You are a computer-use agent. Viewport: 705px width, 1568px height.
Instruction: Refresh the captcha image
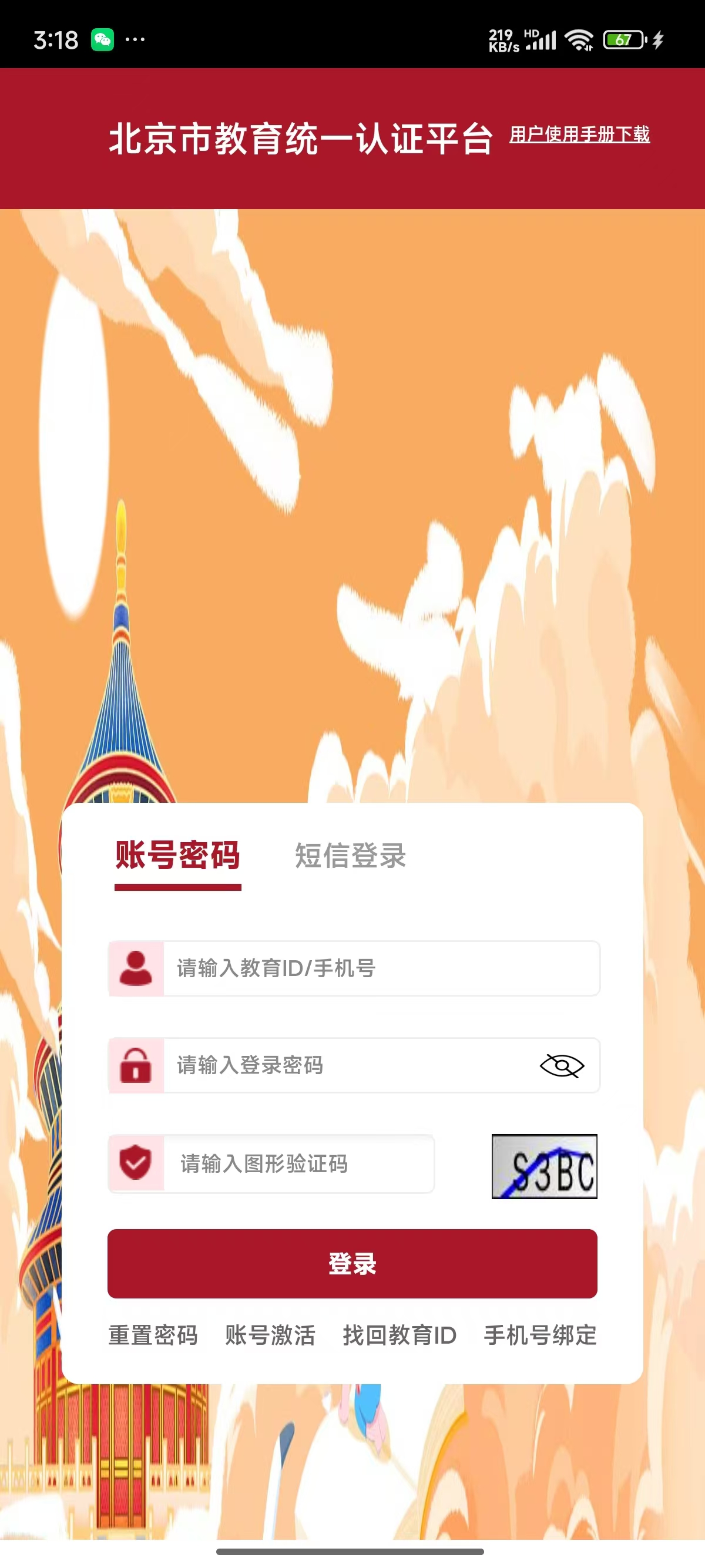coord(544,1166)
